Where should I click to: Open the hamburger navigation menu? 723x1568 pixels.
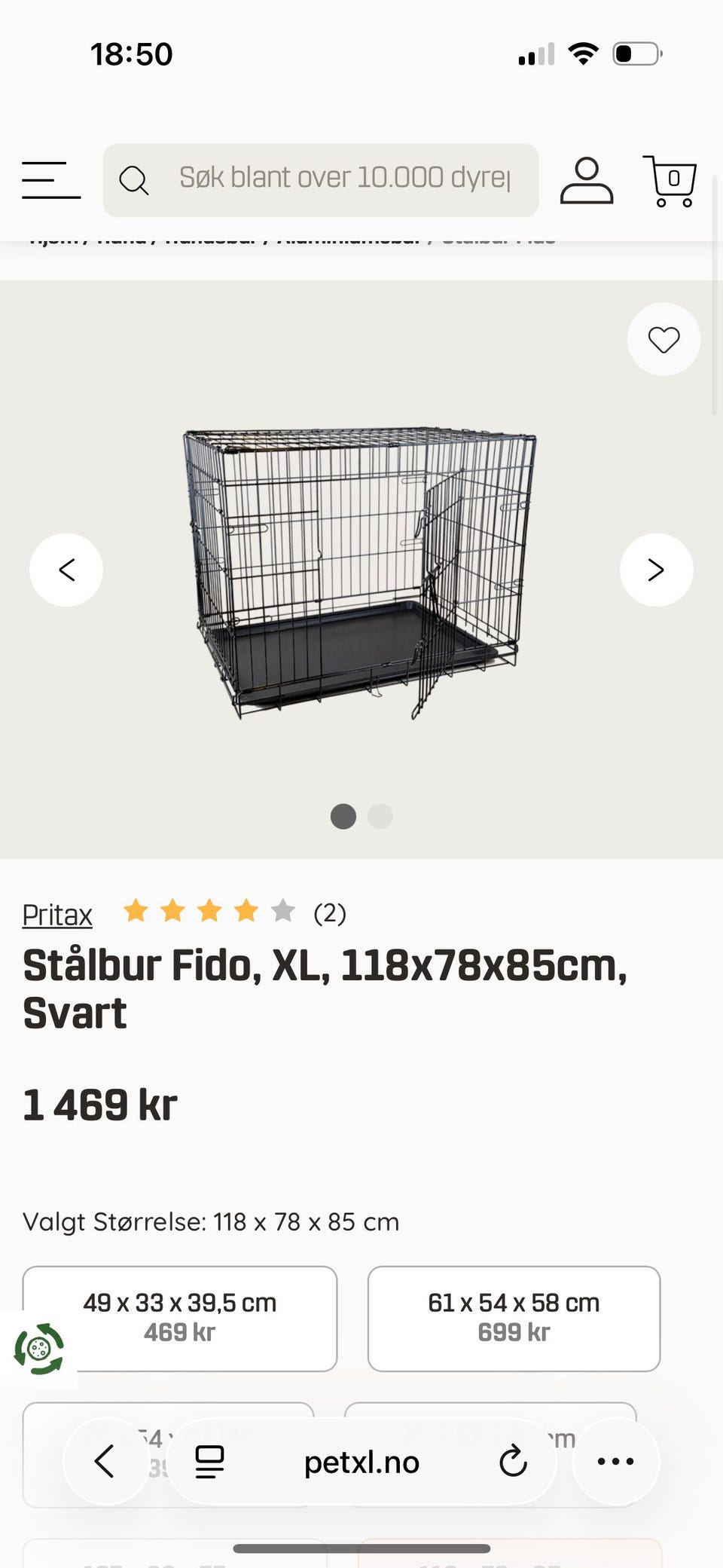tap(50, 179)
